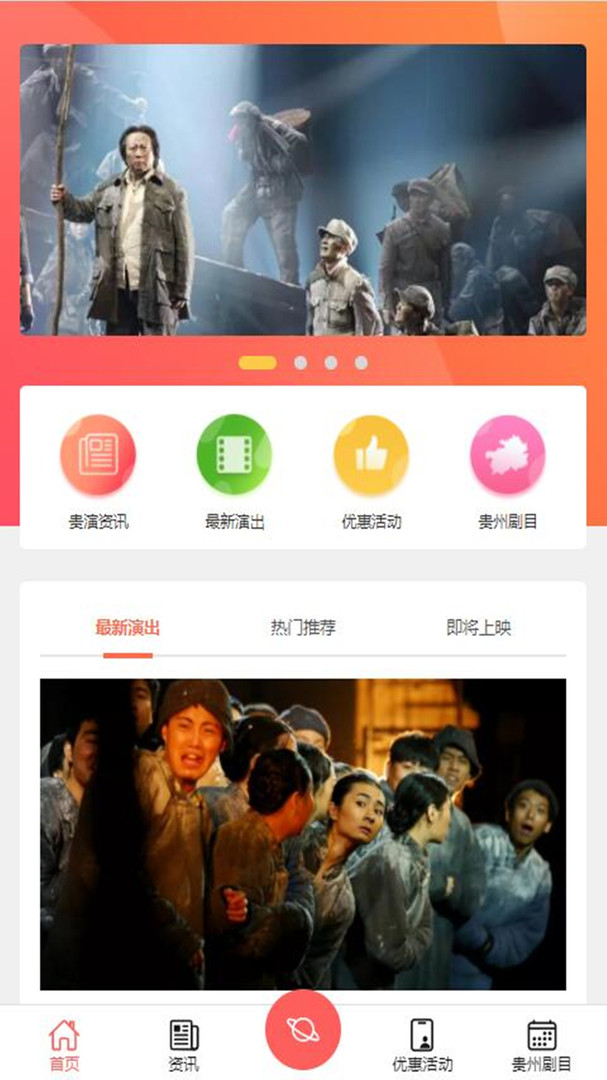The width and height of the screenshot is (607, 1080).
Task: Select the 最新演出 top tab
Action: 127,628
